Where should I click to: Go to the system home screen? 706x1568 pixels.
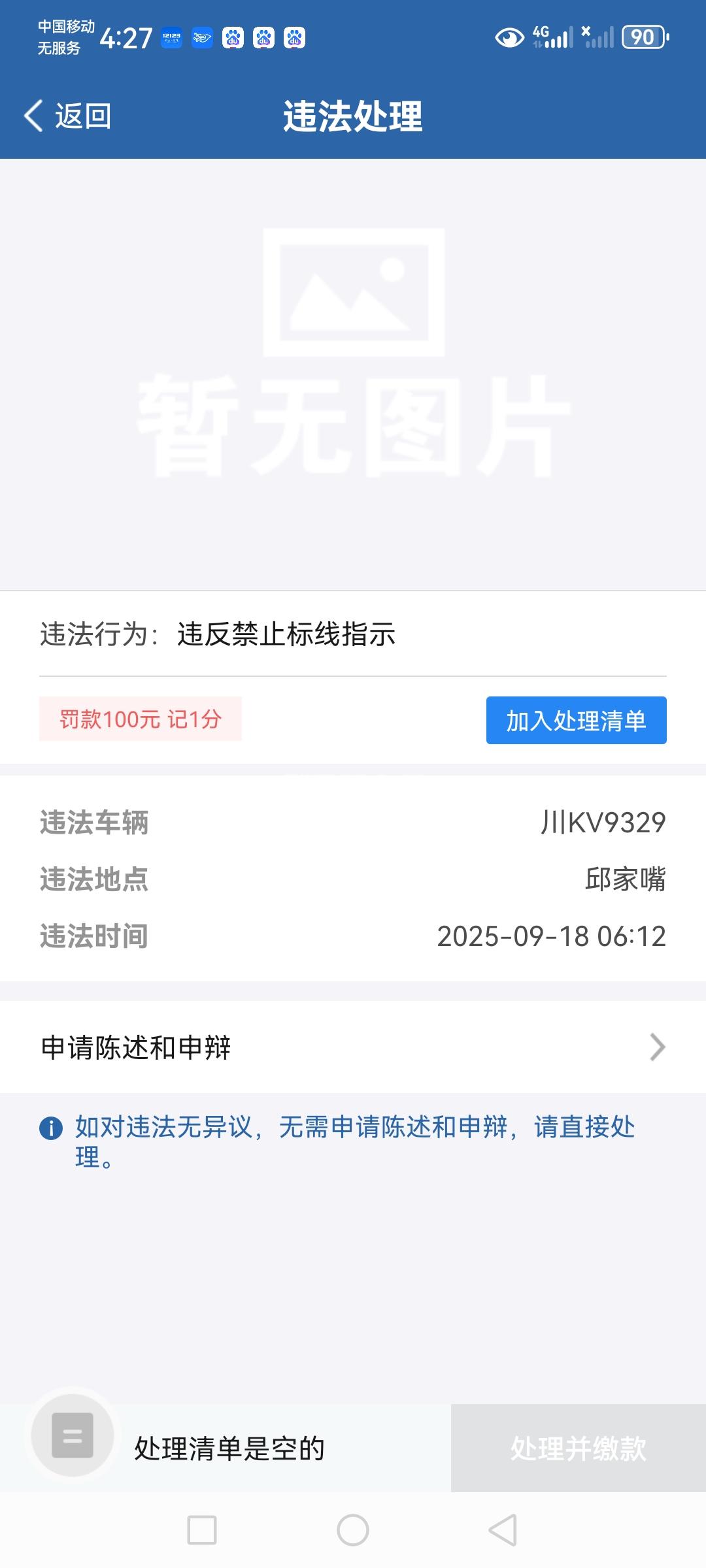click(x=353, y=1530)
